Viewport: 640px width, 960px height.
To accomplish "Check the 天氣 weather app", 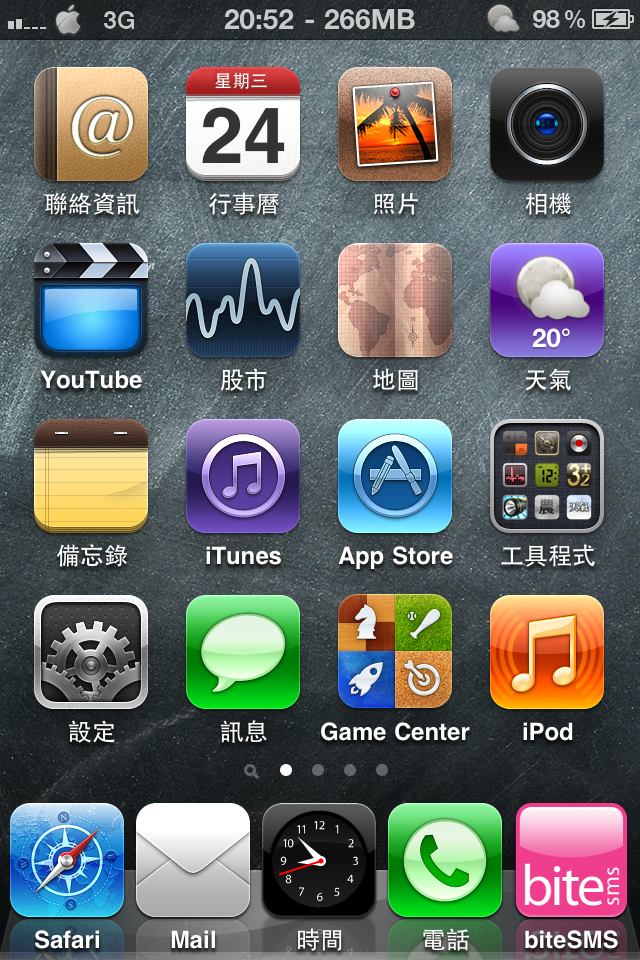I will coord(547,300).
